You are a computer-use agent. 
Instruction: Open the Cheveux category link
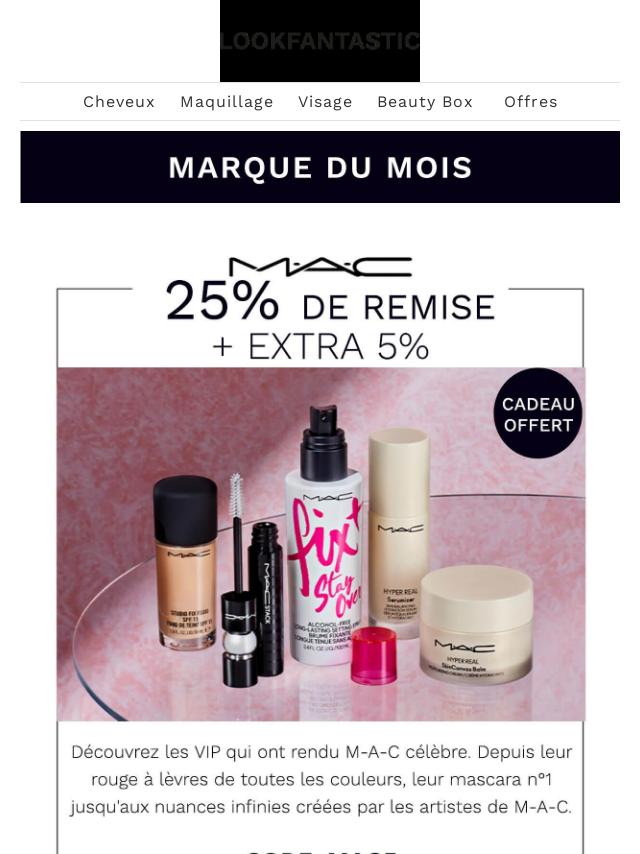pos(119,102)
